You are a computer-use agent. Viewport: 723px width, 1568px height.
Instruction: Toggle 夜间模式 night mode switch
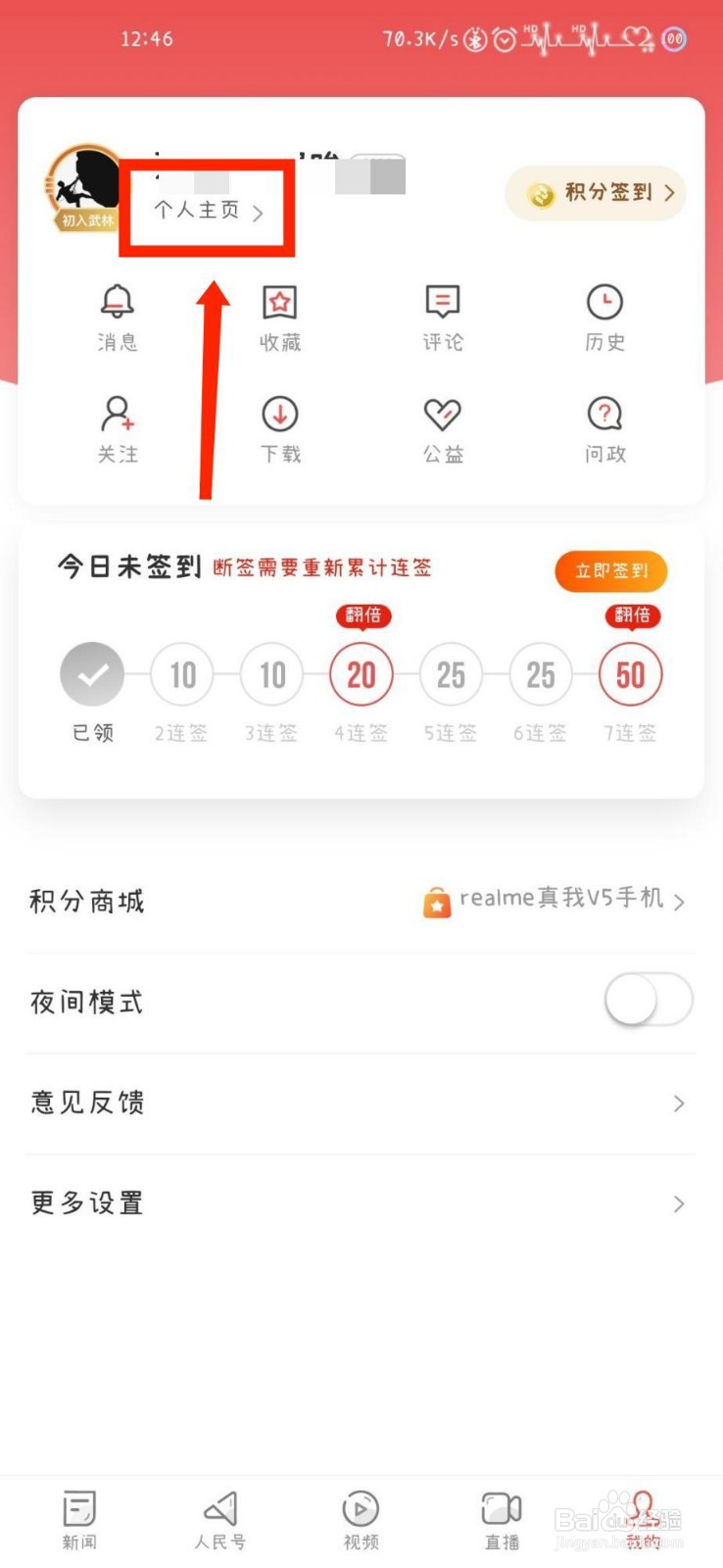(x=648, y=1001)
